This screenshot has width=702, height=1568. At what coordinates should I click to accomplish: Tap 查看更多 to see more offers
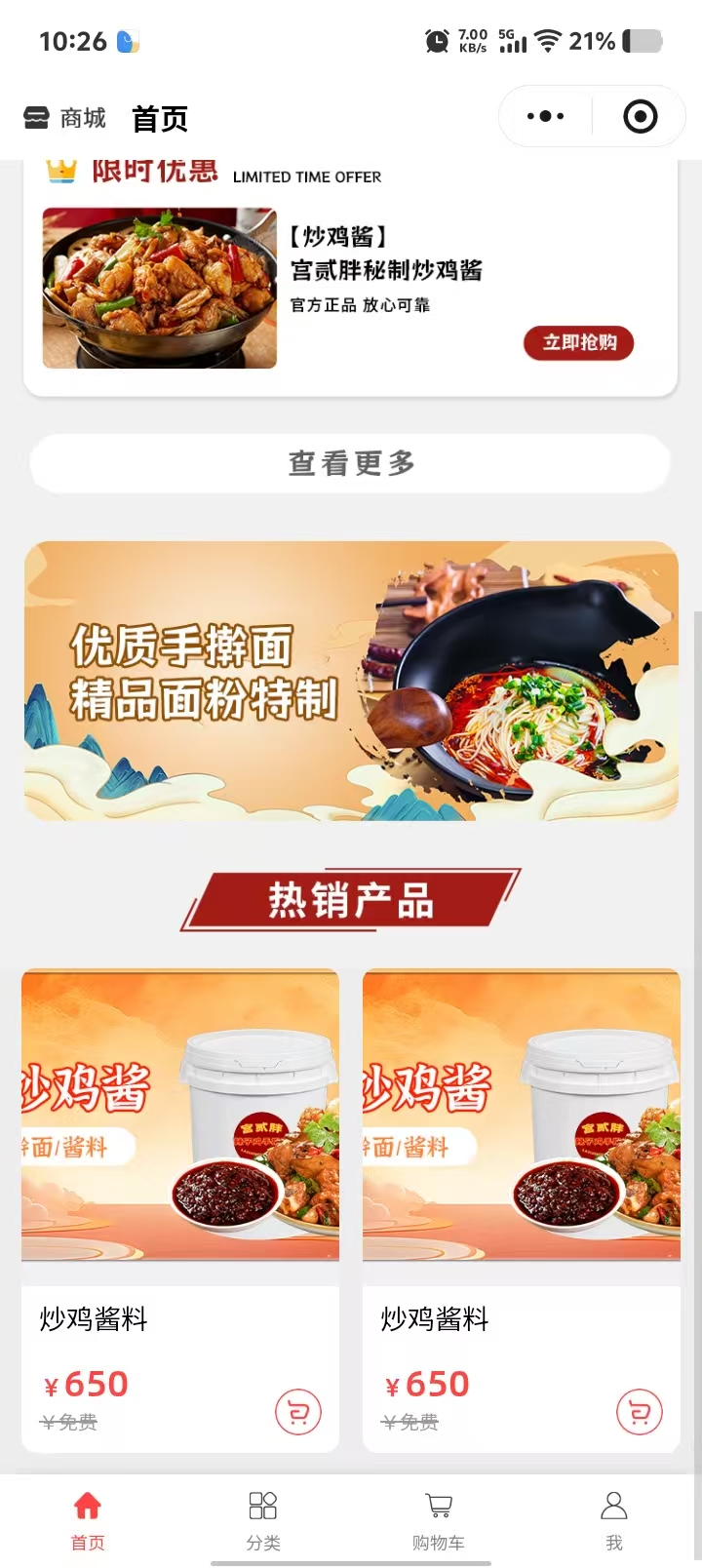click(x=351, y=463)
